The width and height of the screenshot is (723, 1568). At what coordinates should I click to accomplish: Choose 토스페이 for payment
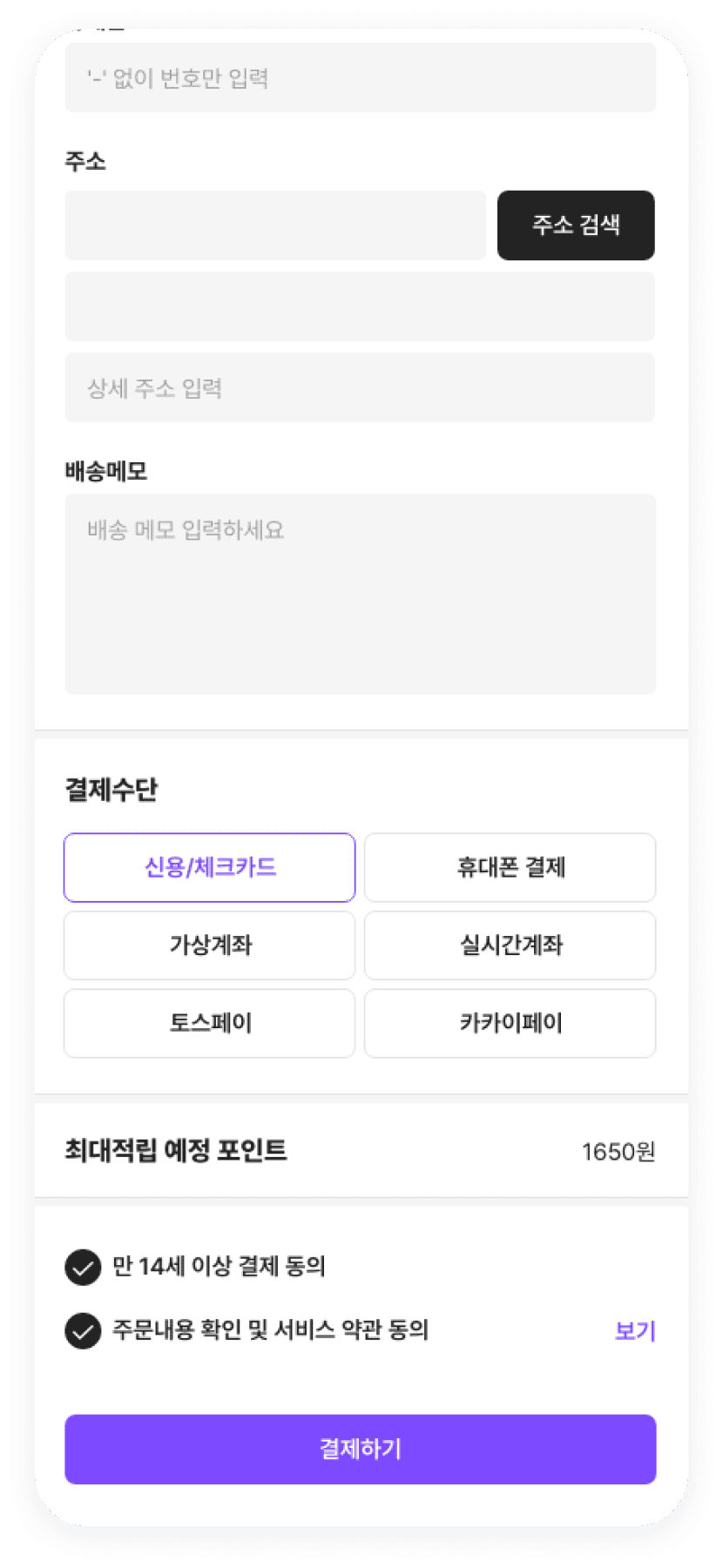tap(209, 1023)
